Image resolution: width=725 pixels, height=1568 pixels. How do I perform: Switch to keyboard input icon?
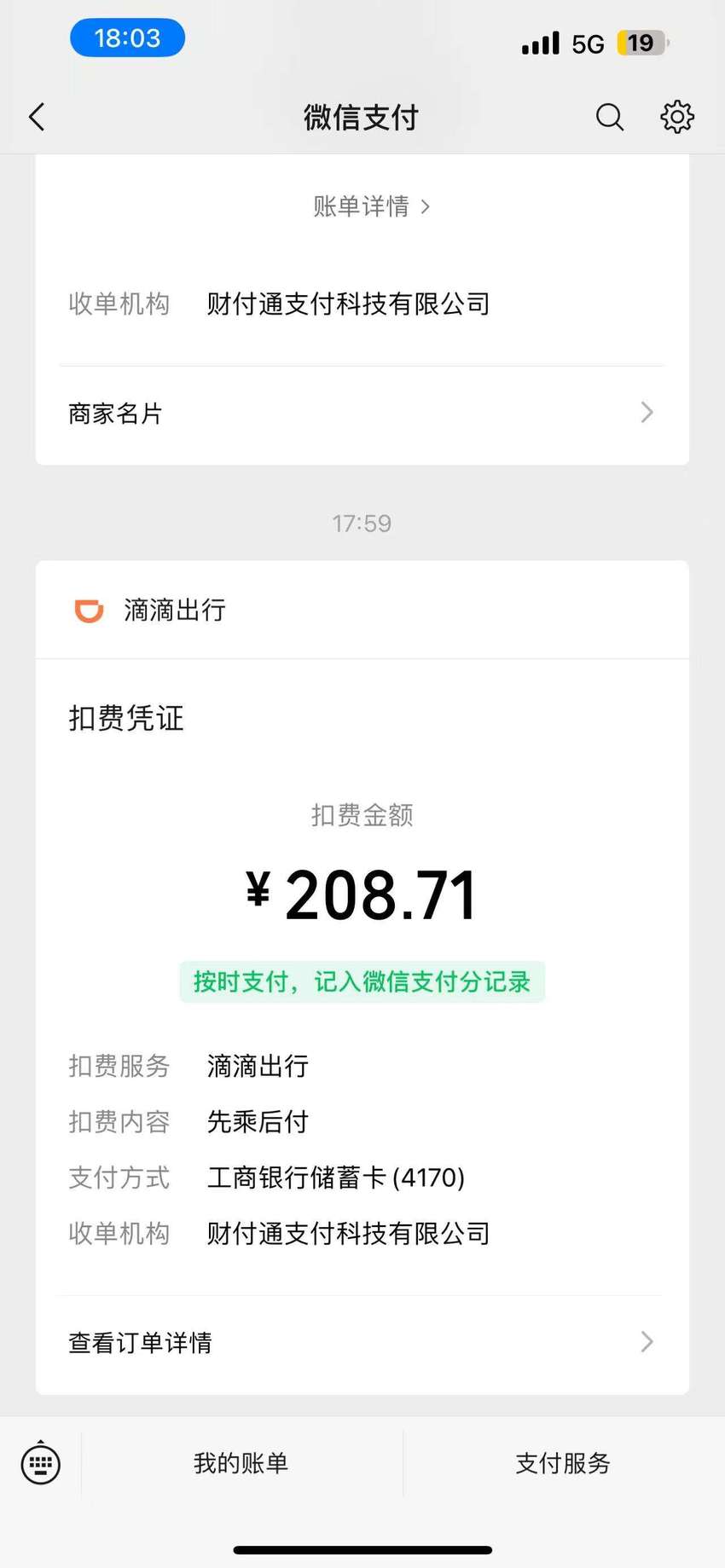pos(40,1464)
